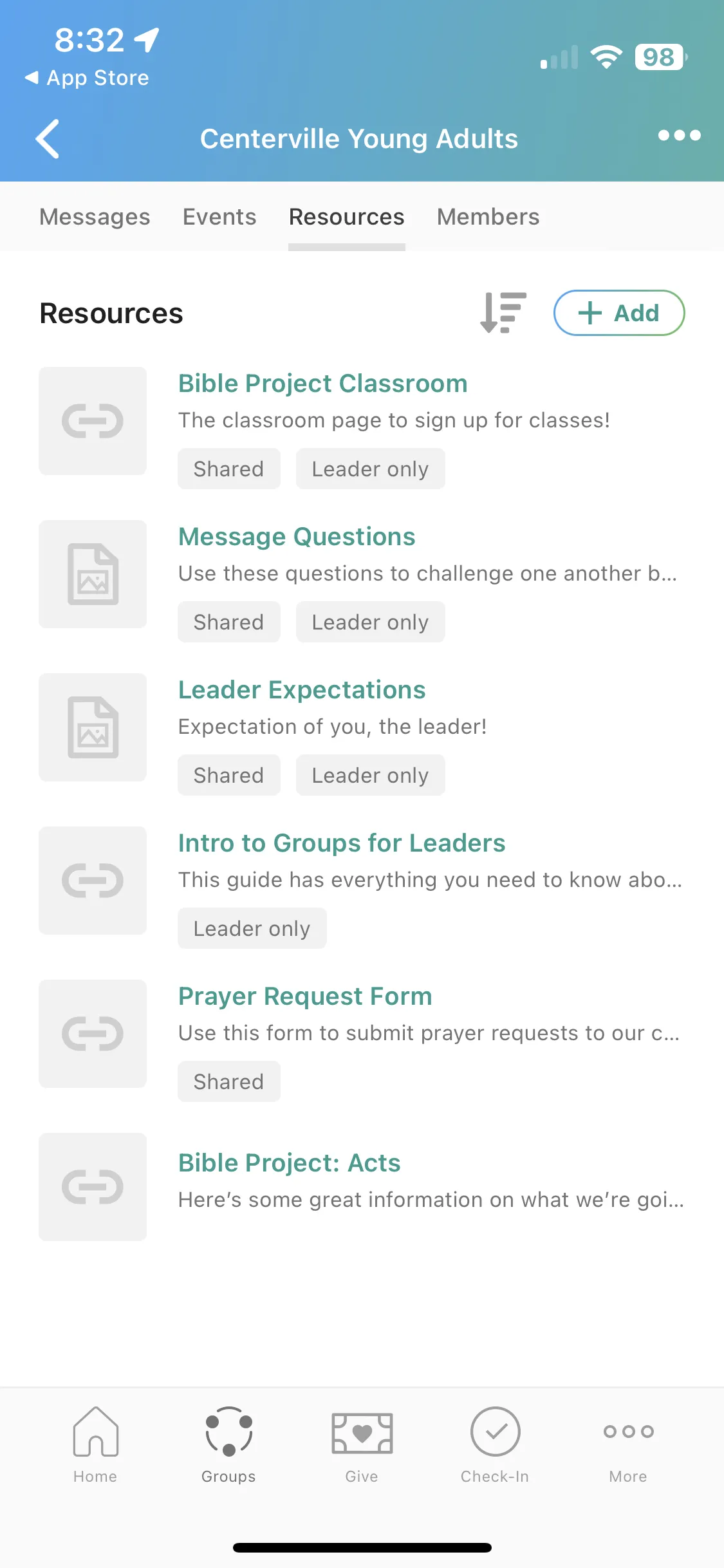Switch to the Members tab
The width and height of the screenshot is (724, 1568).
[488, 217]
